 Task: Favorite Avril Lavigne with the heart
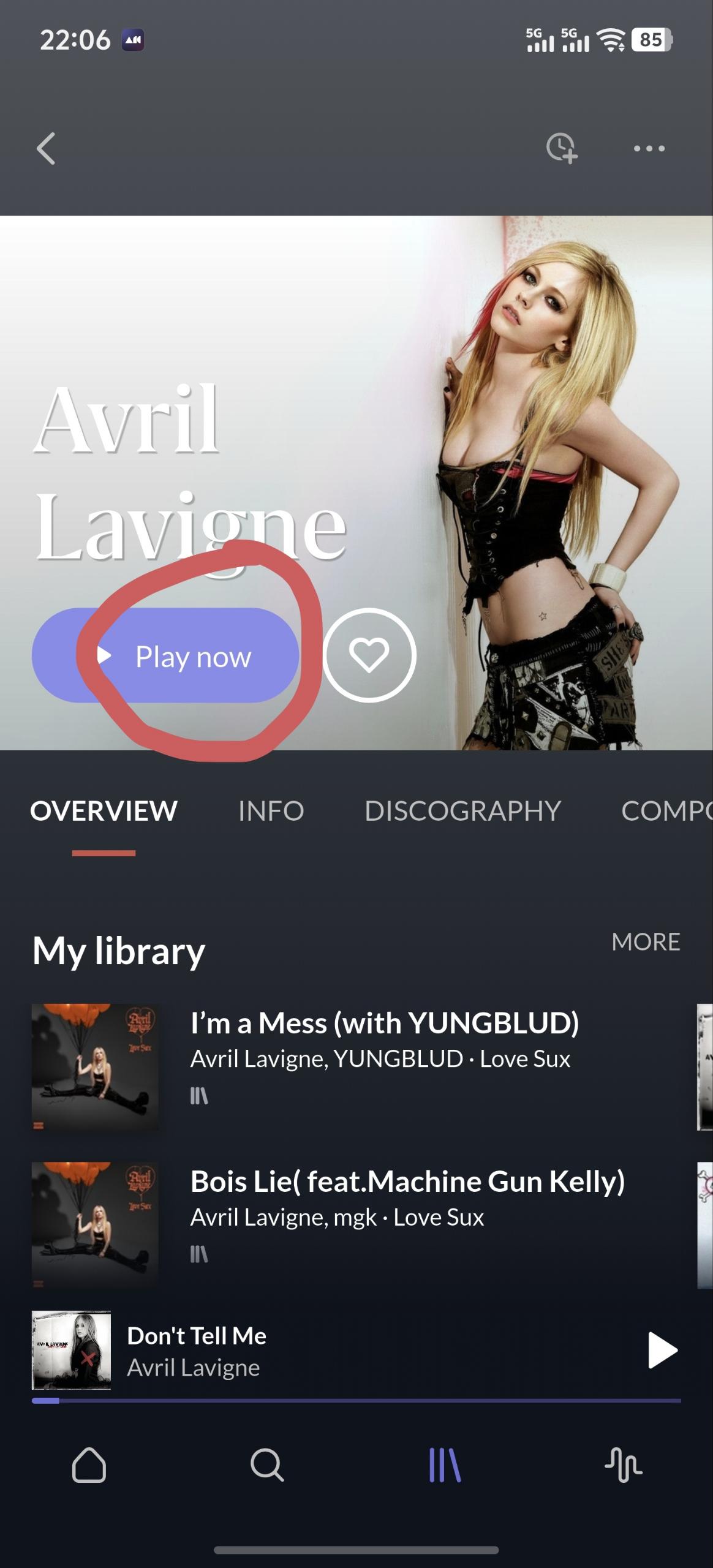pos(369,655)
